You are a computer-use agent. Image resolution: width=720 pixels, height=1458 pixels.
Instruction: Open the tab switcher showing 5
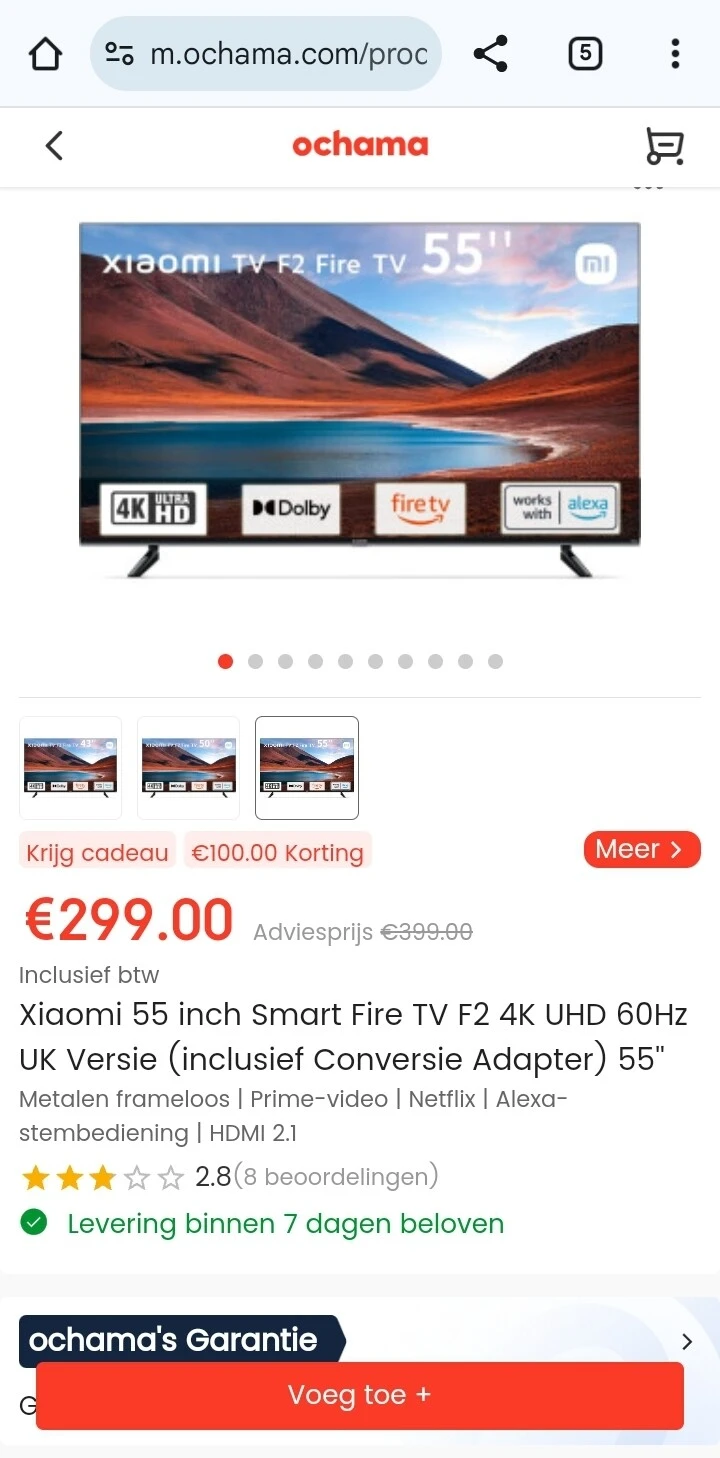[585, 54]
